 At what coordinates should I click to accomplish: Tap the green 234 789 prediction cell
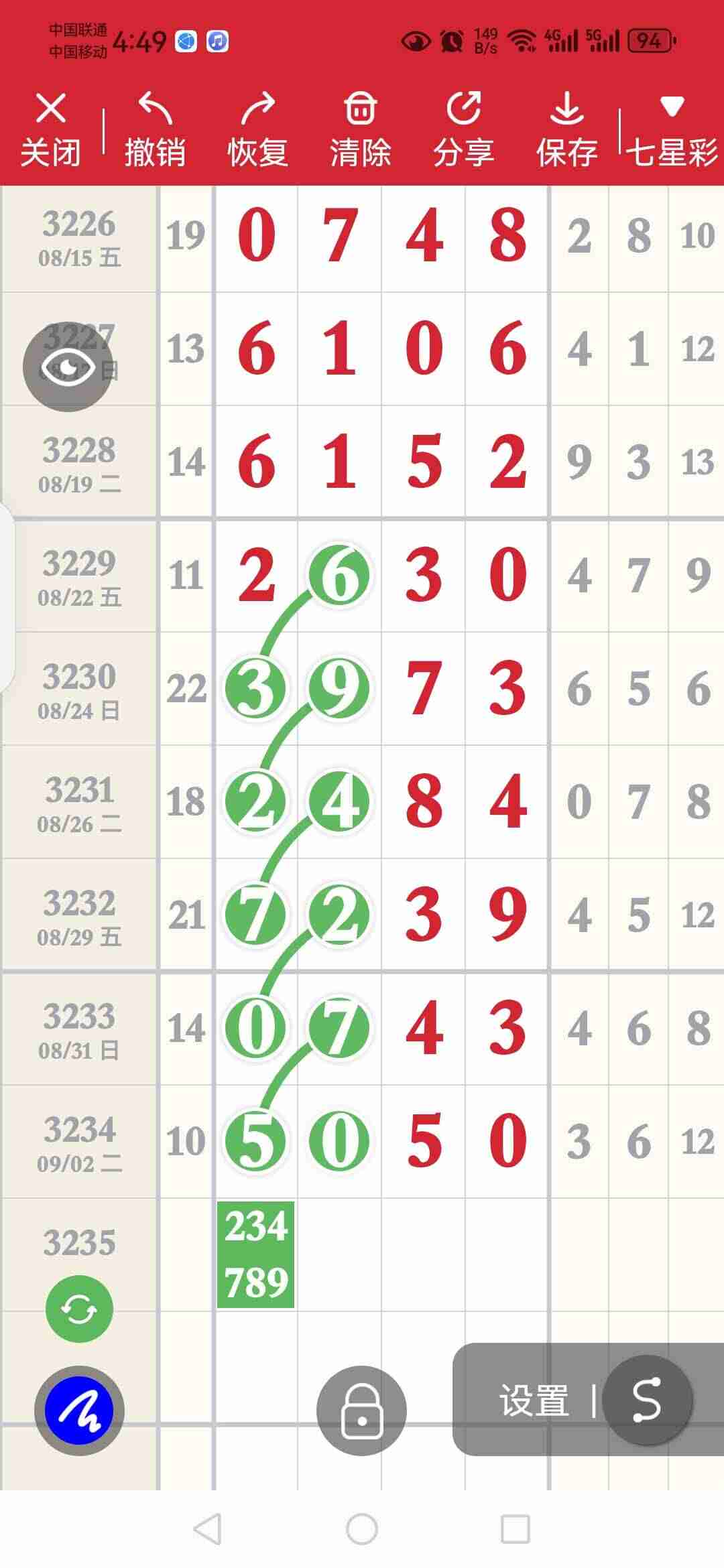tap(255, 1254)
